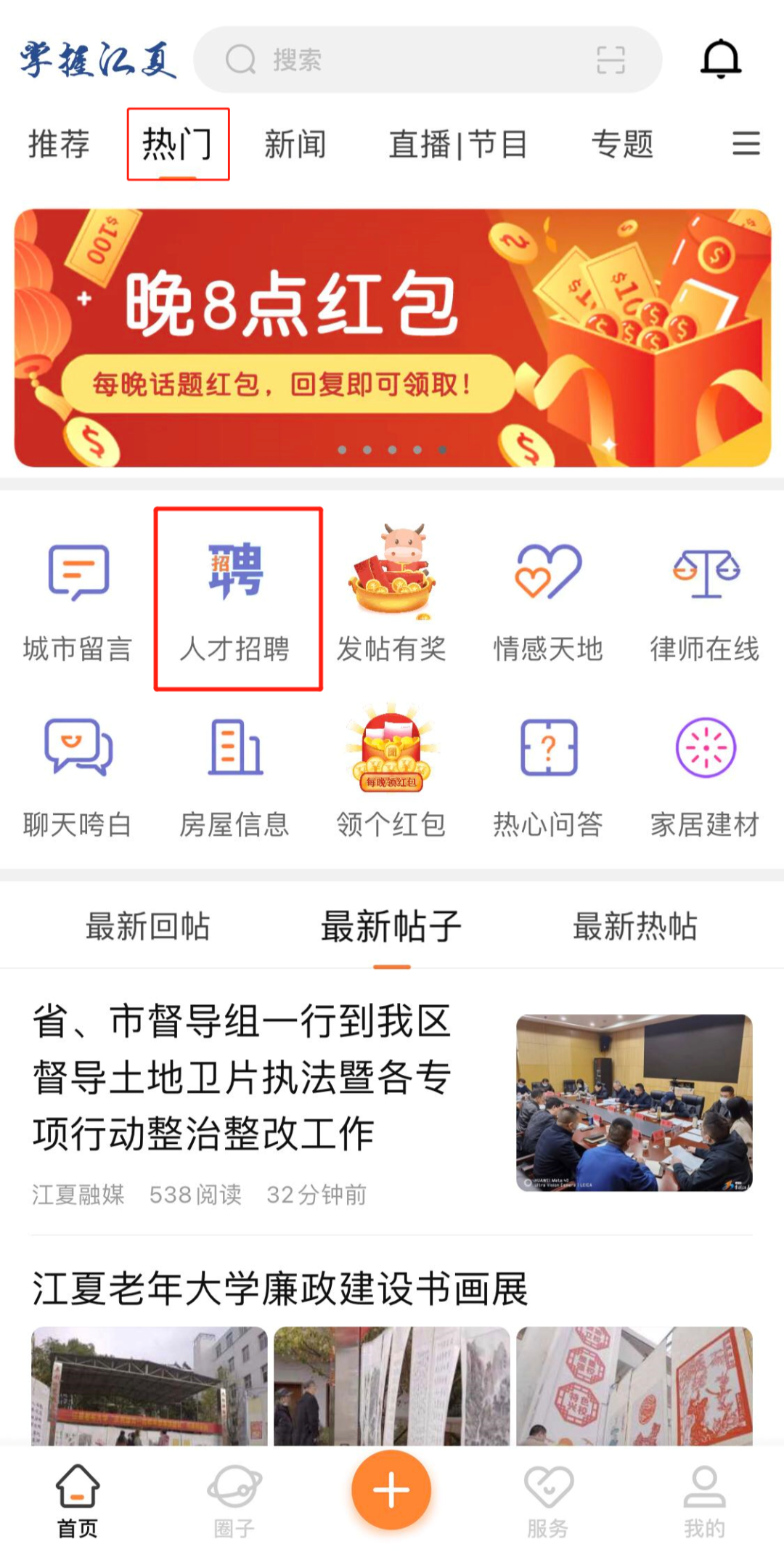Open the notifications bell

click(720, 60)
